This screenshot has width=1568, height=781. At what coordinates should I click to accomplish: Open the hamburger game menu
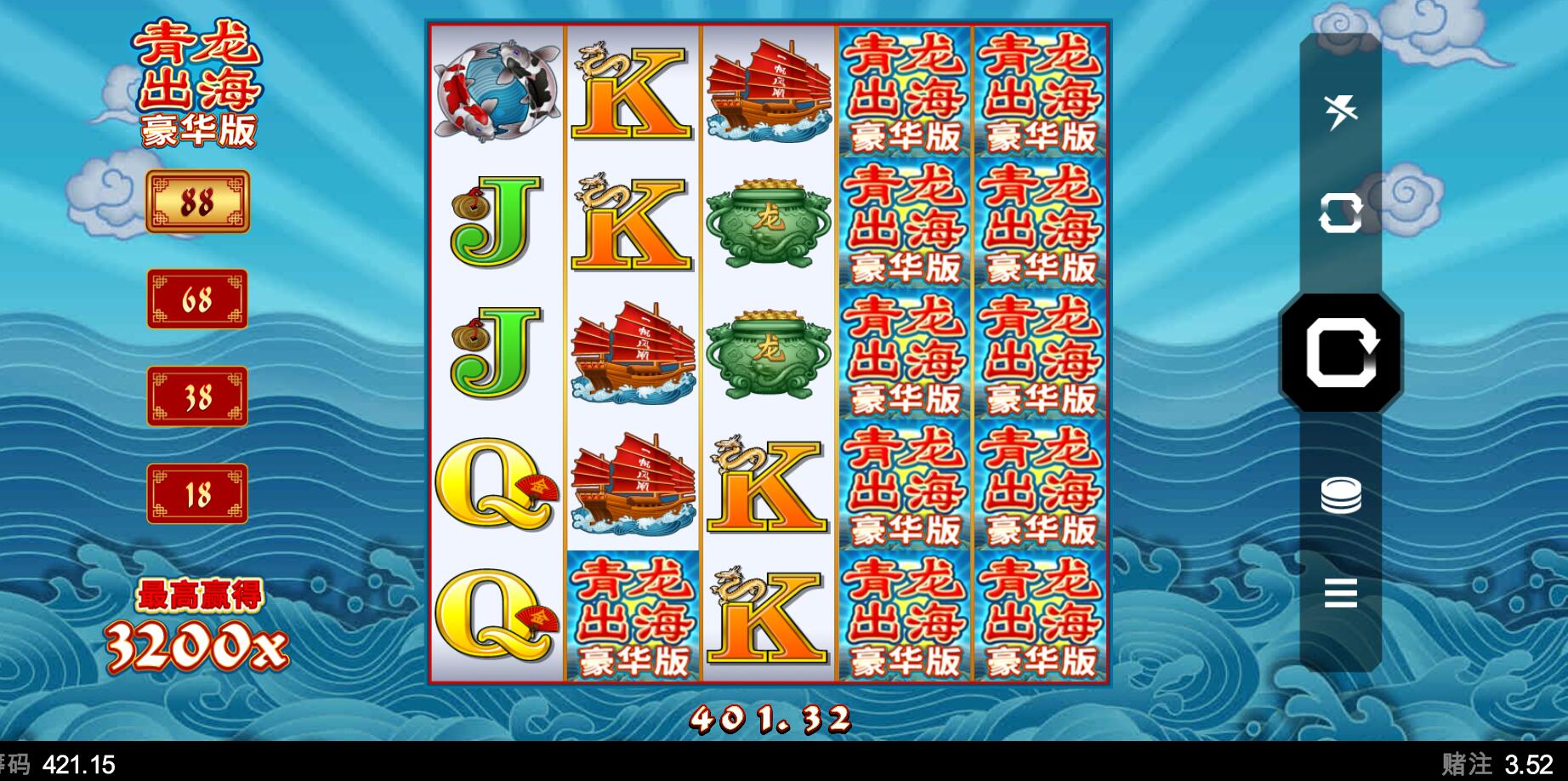[1340, 592]
